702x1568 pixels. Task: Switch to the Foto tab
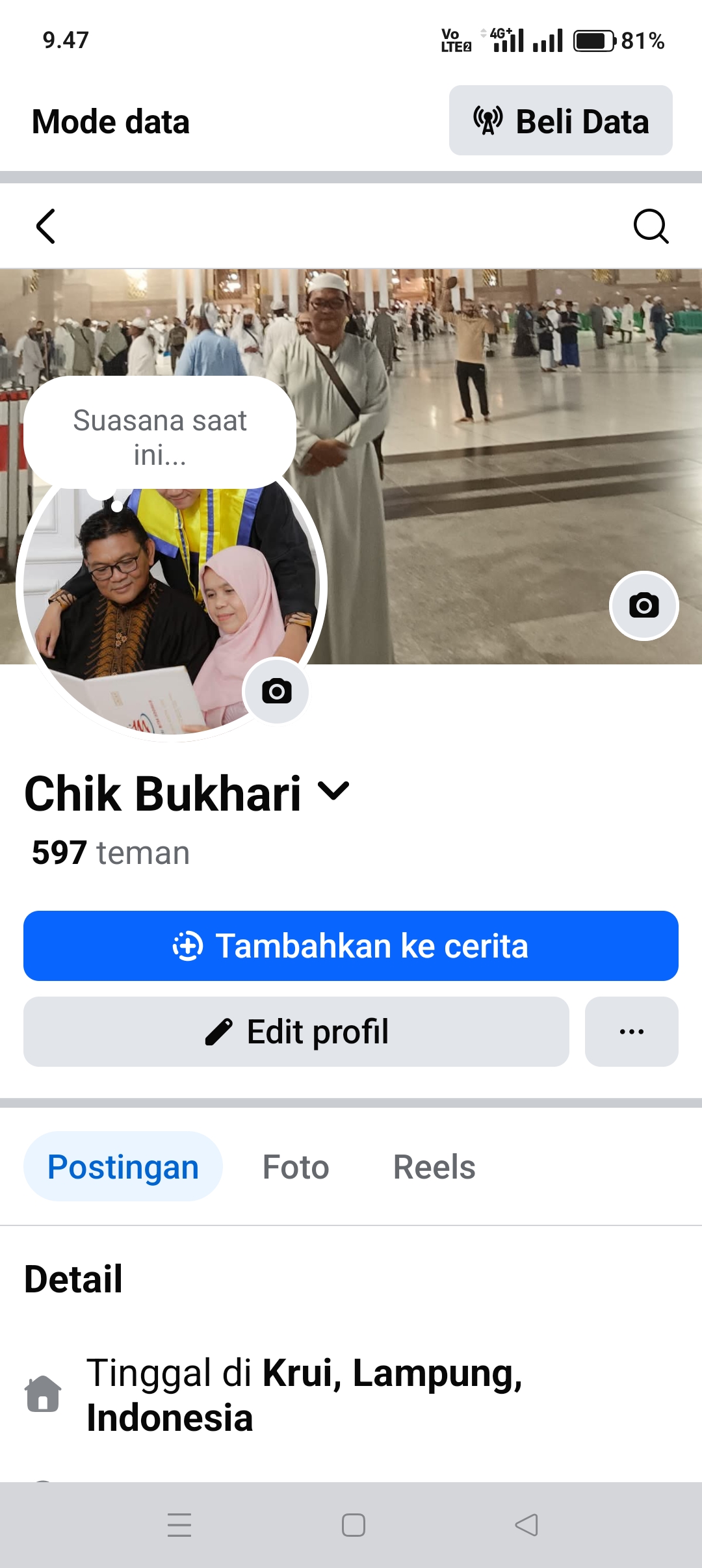[x=296, y=1167]
